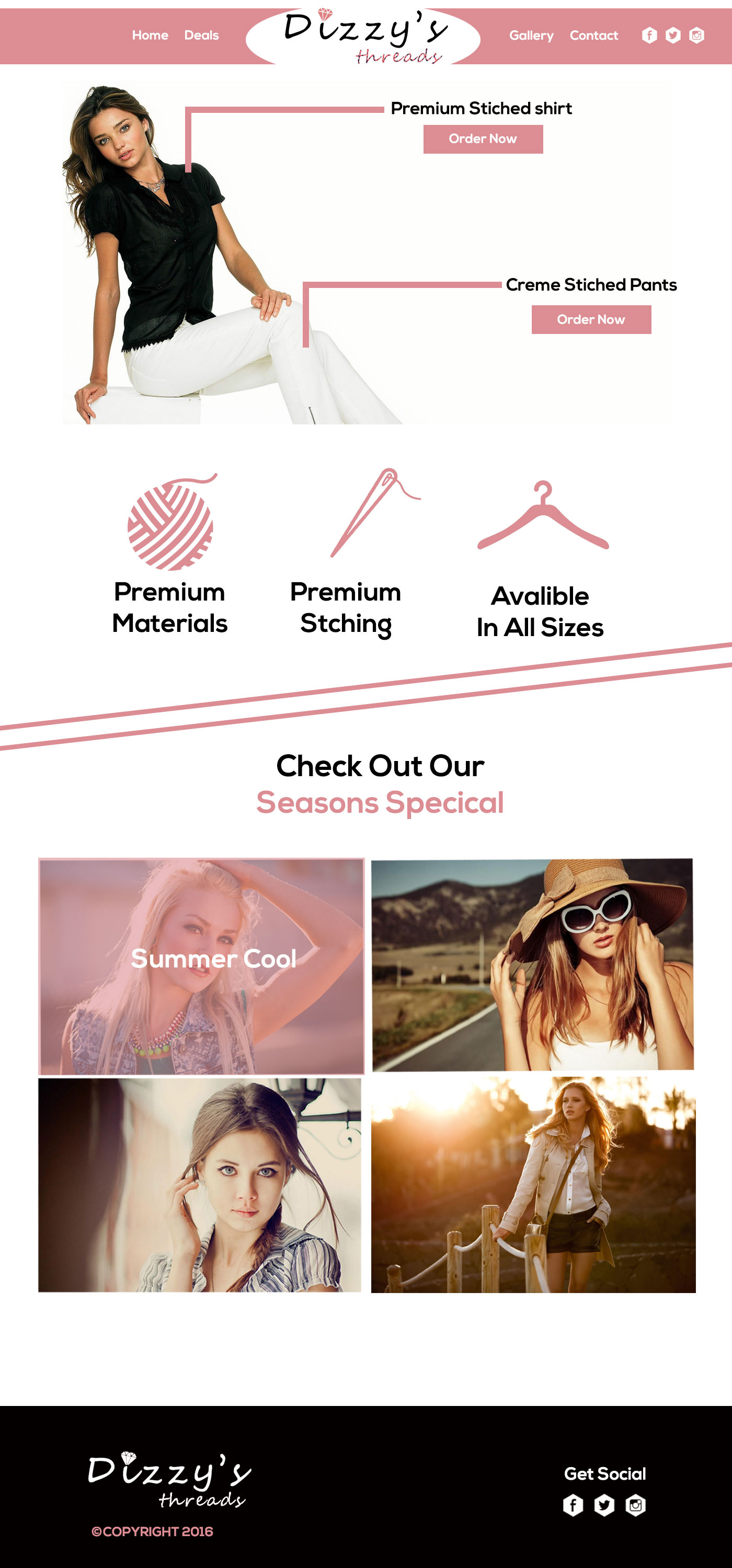
Task: Visit Facebook under Get Social
Action: (x=573, y=1505)
